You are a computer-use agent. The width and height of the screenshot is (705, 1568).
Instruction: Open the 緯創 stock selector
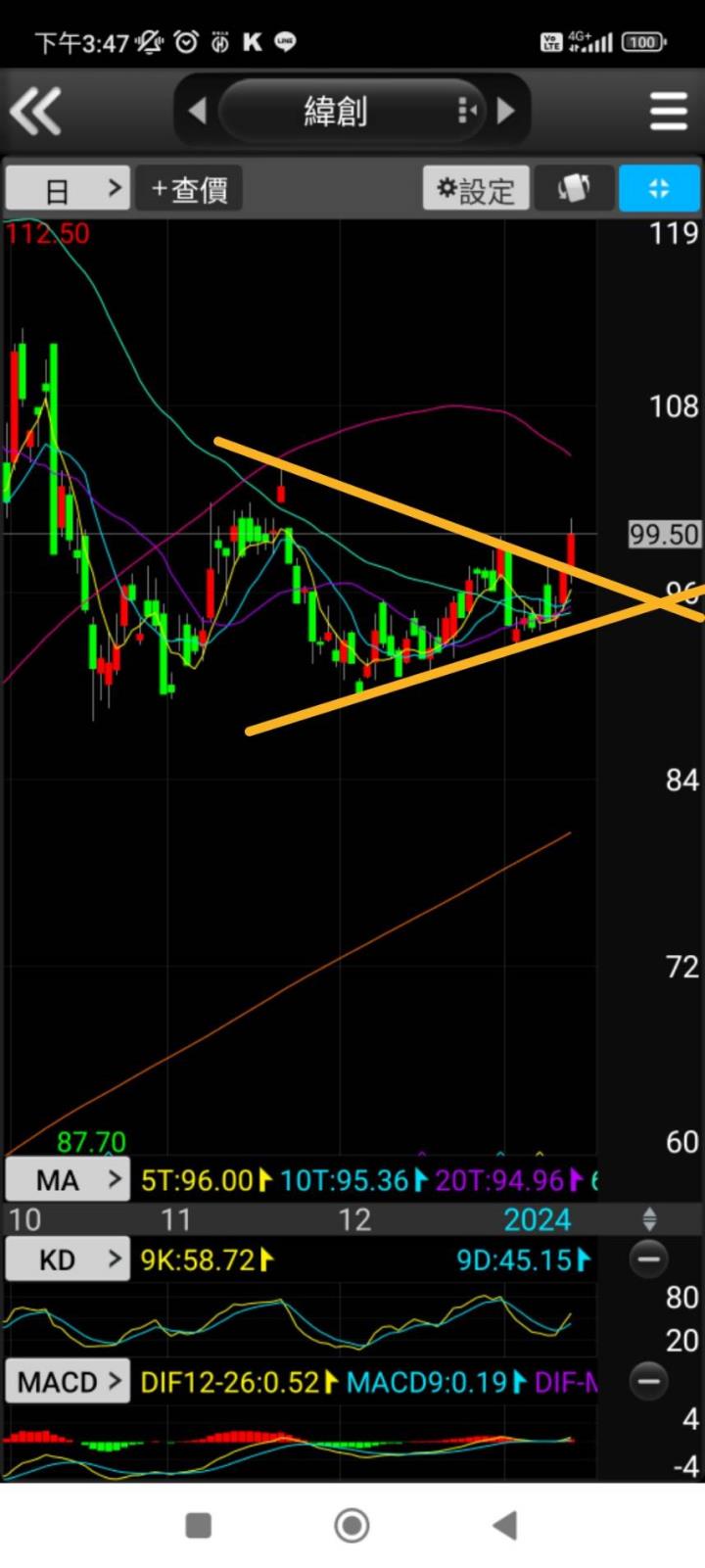coord(338,111)
